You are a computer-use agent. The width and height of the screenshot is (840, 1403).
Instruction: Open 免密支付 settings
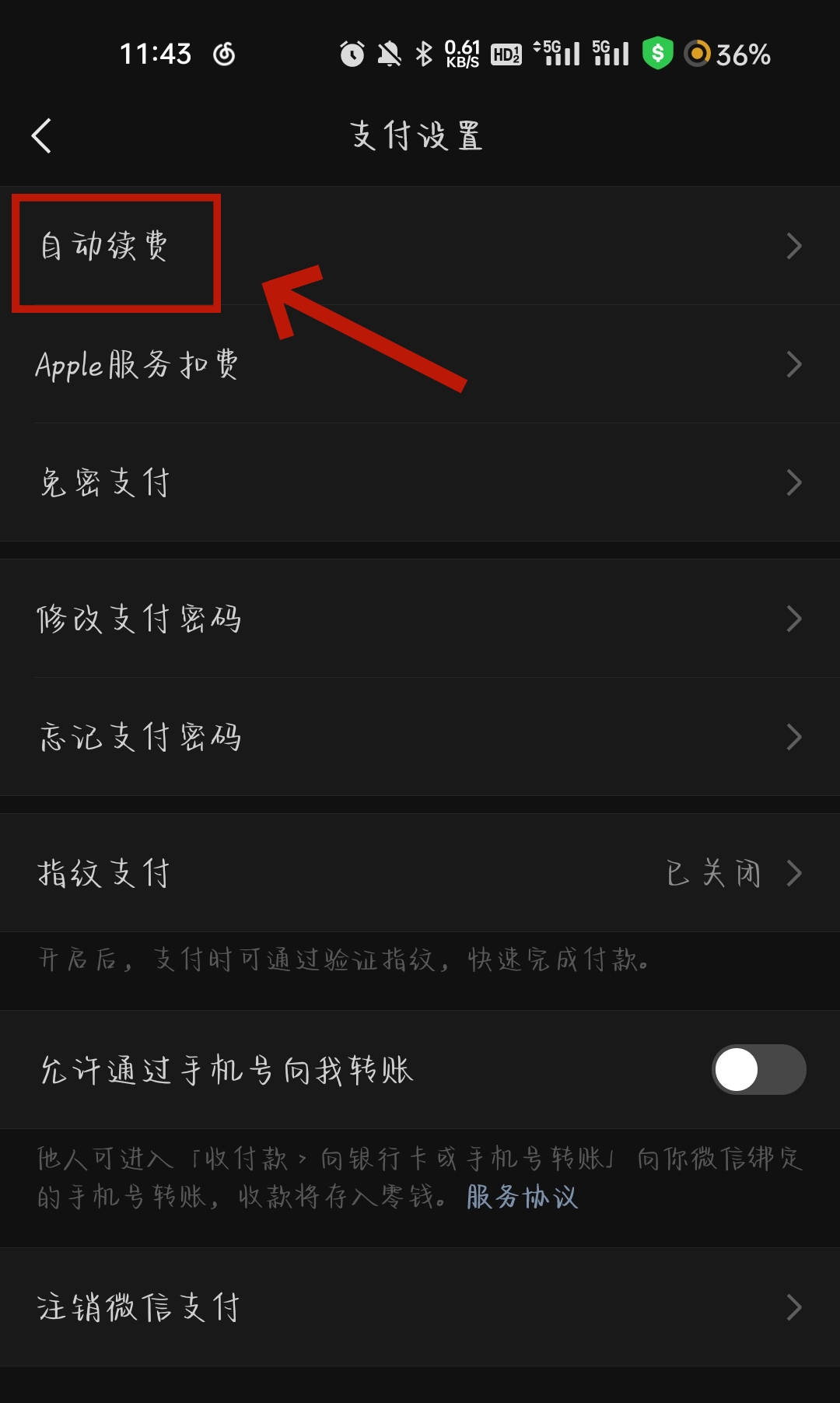[x=420, y=482]
